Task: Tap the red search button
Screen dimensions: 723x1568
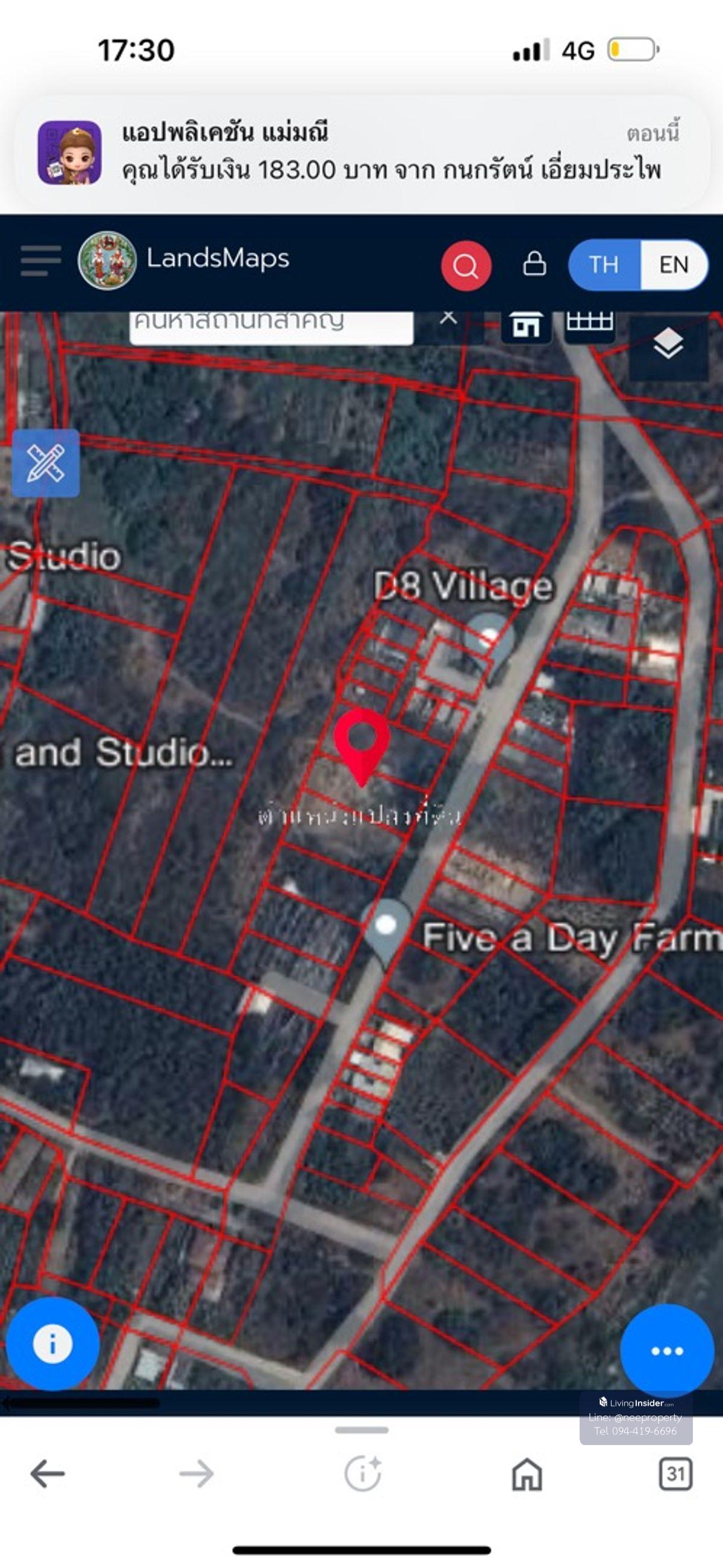Action: (466, 265)
